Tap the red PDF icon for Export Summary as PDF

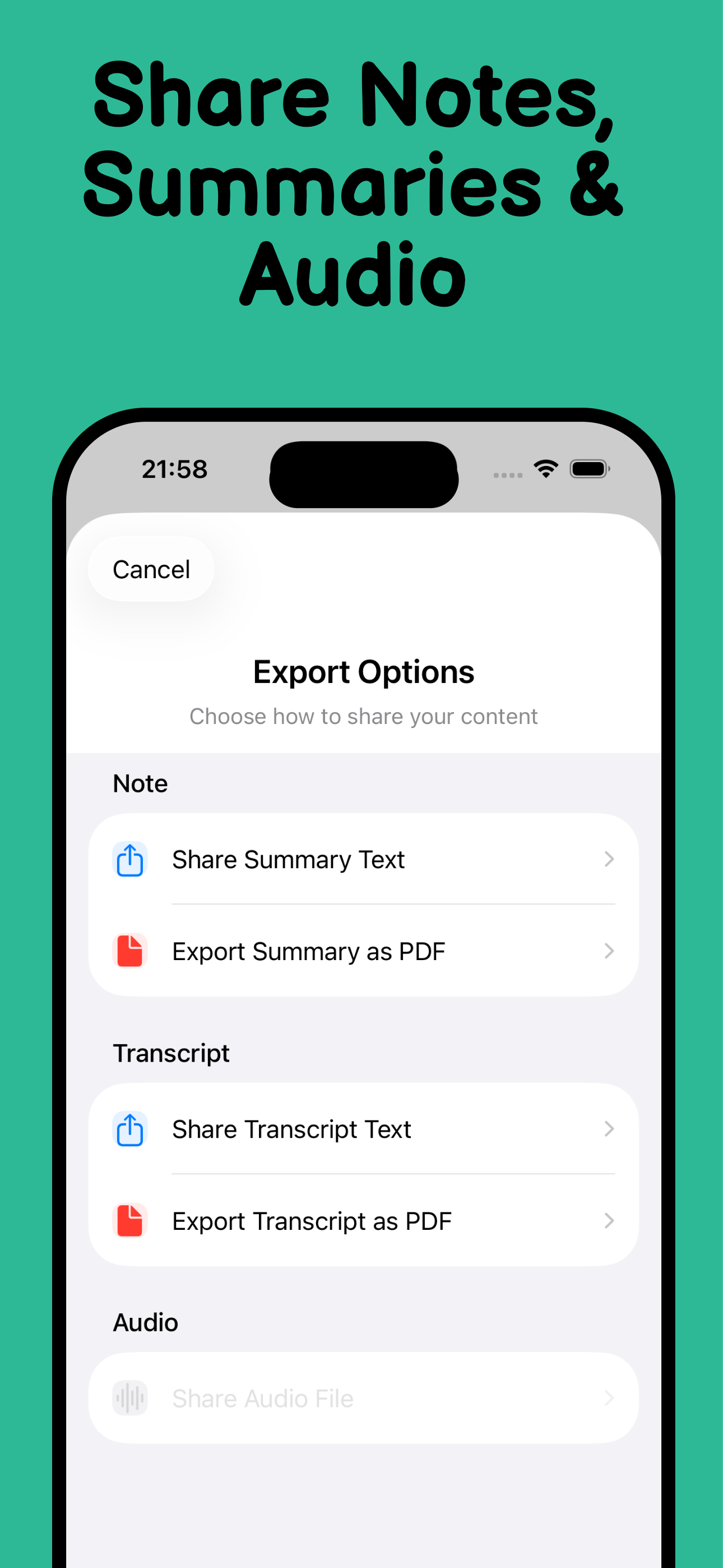(x=129, y=951)
